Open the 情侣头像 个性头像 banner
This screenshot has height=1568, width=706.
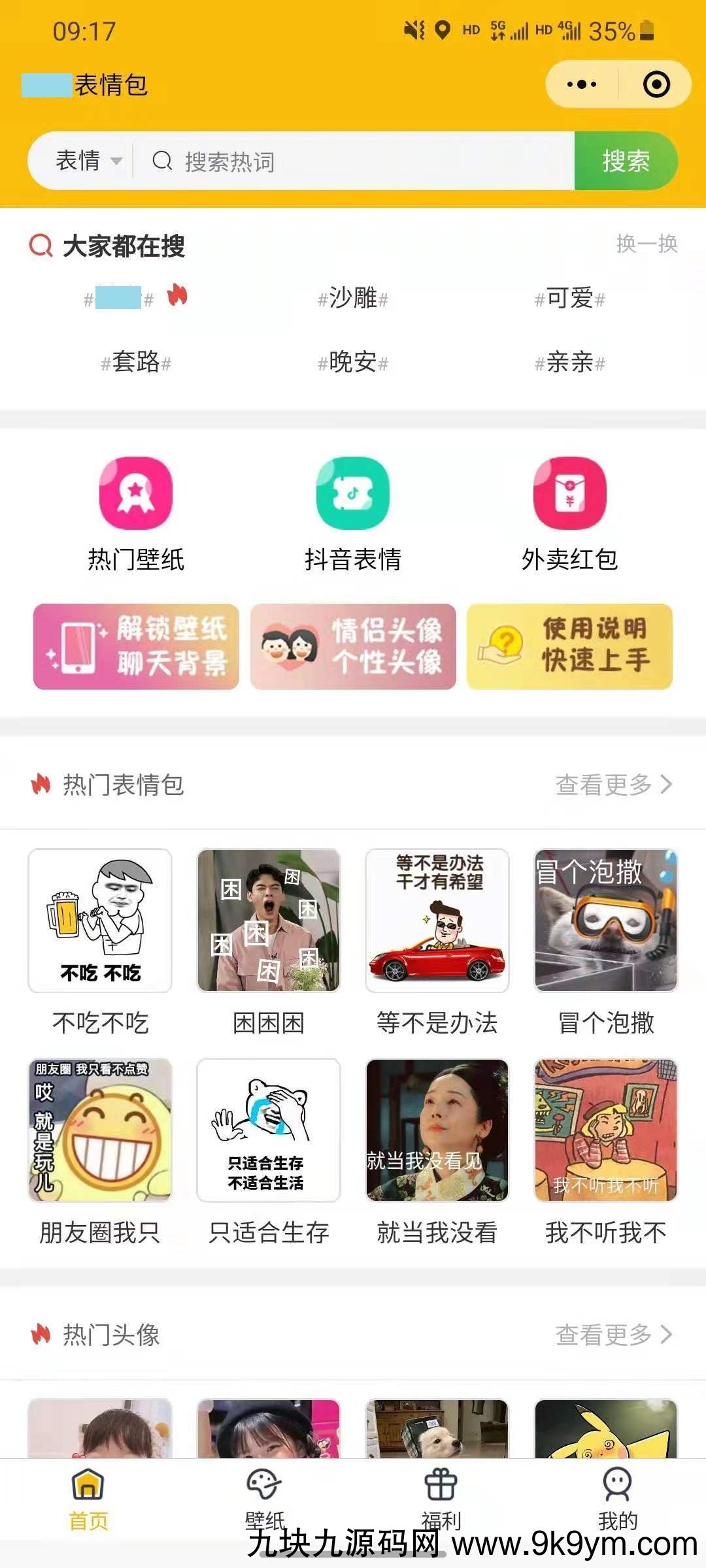tap(353, 647)
